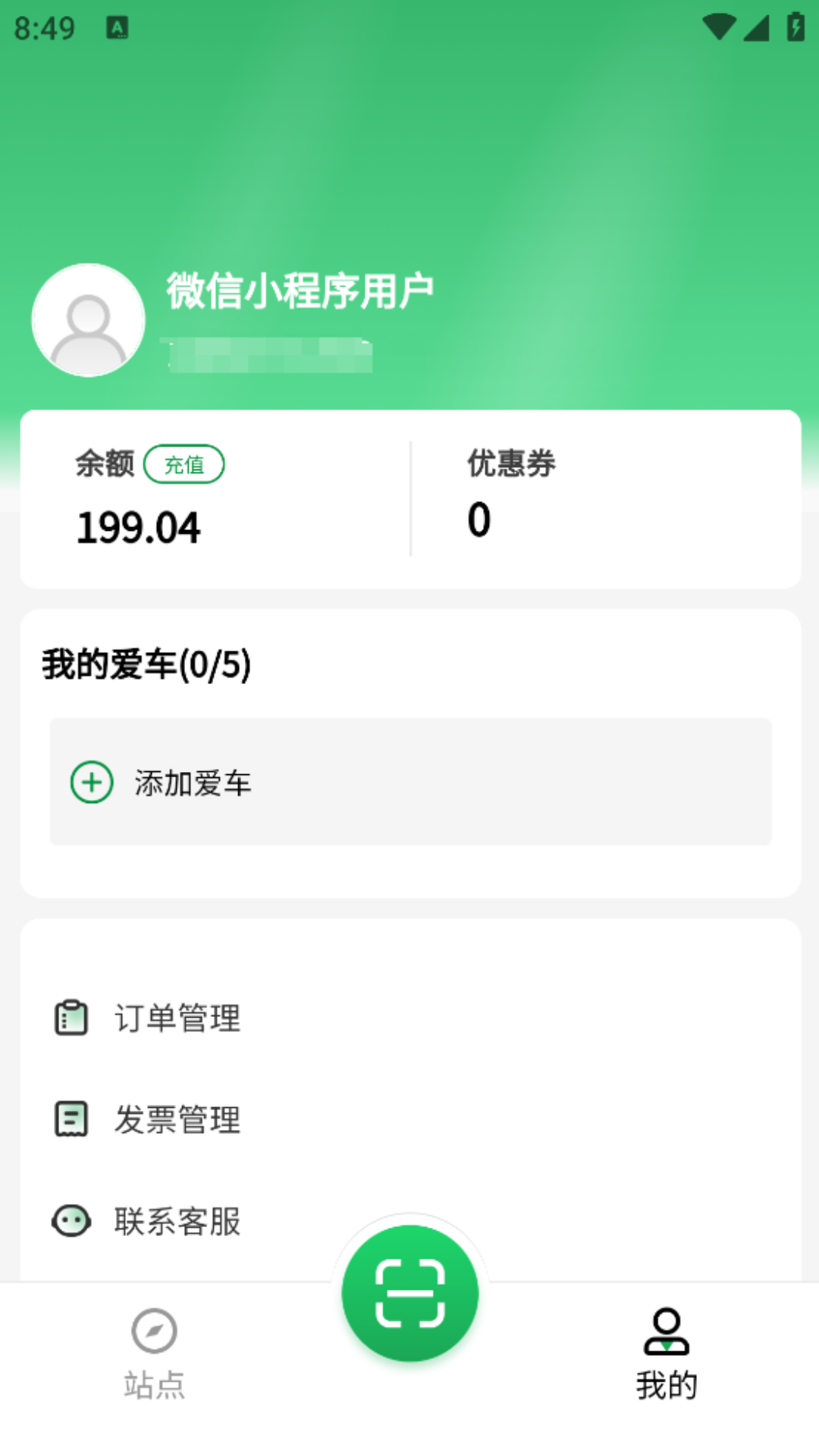Open 联系客服 customer service

tap(177, 1221)
